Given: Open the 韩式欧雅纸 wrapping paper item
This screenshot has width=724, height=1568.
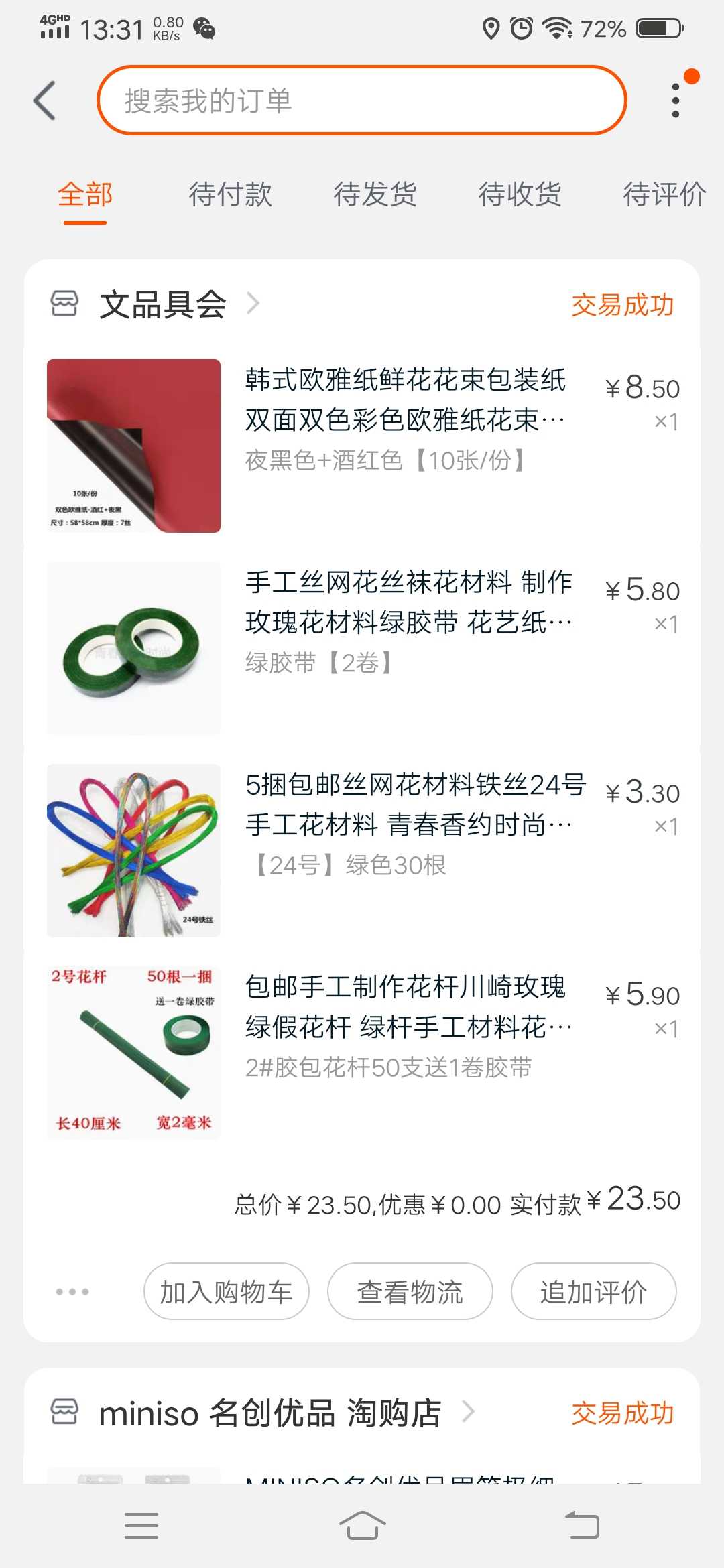Looking at the screenshot, I should point(362,446).
